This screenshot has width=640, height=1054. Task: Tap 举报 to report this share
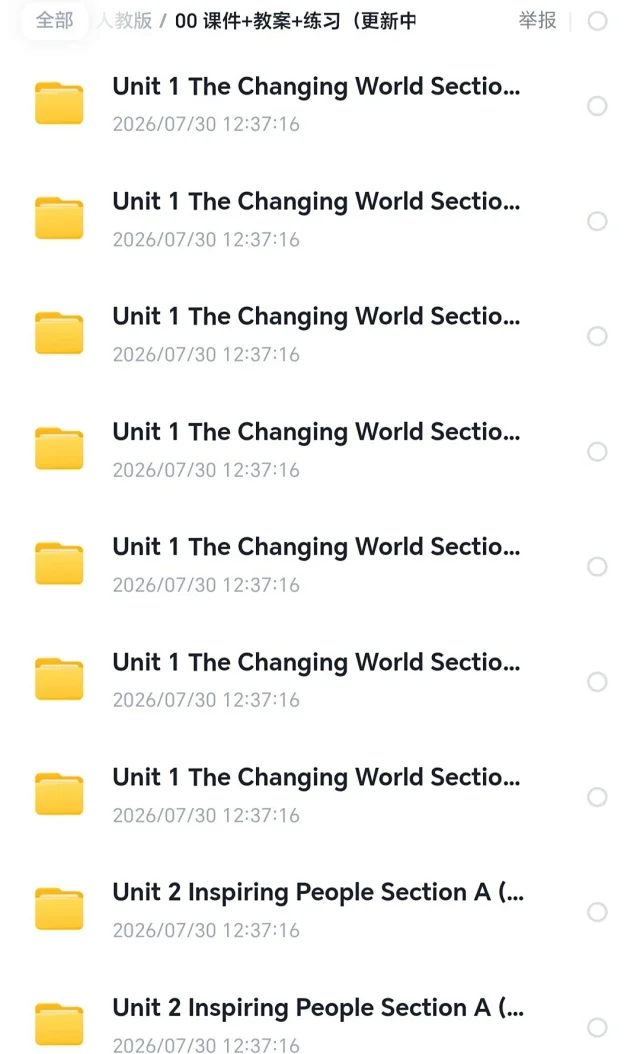(537, 21)
